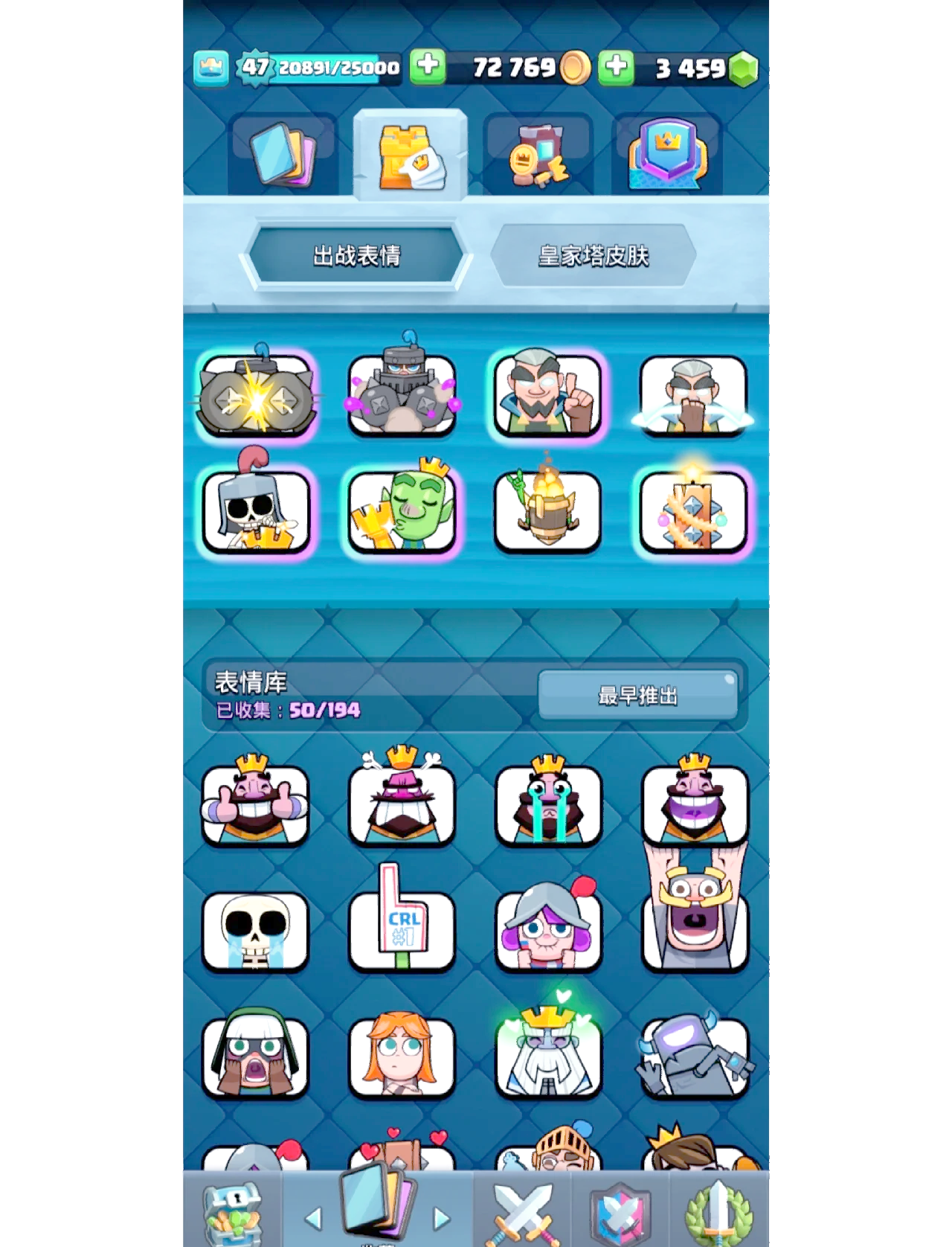Tap the exploding bombs deck emote
The height and width of the screenshot is (1247, 952).
255,396
